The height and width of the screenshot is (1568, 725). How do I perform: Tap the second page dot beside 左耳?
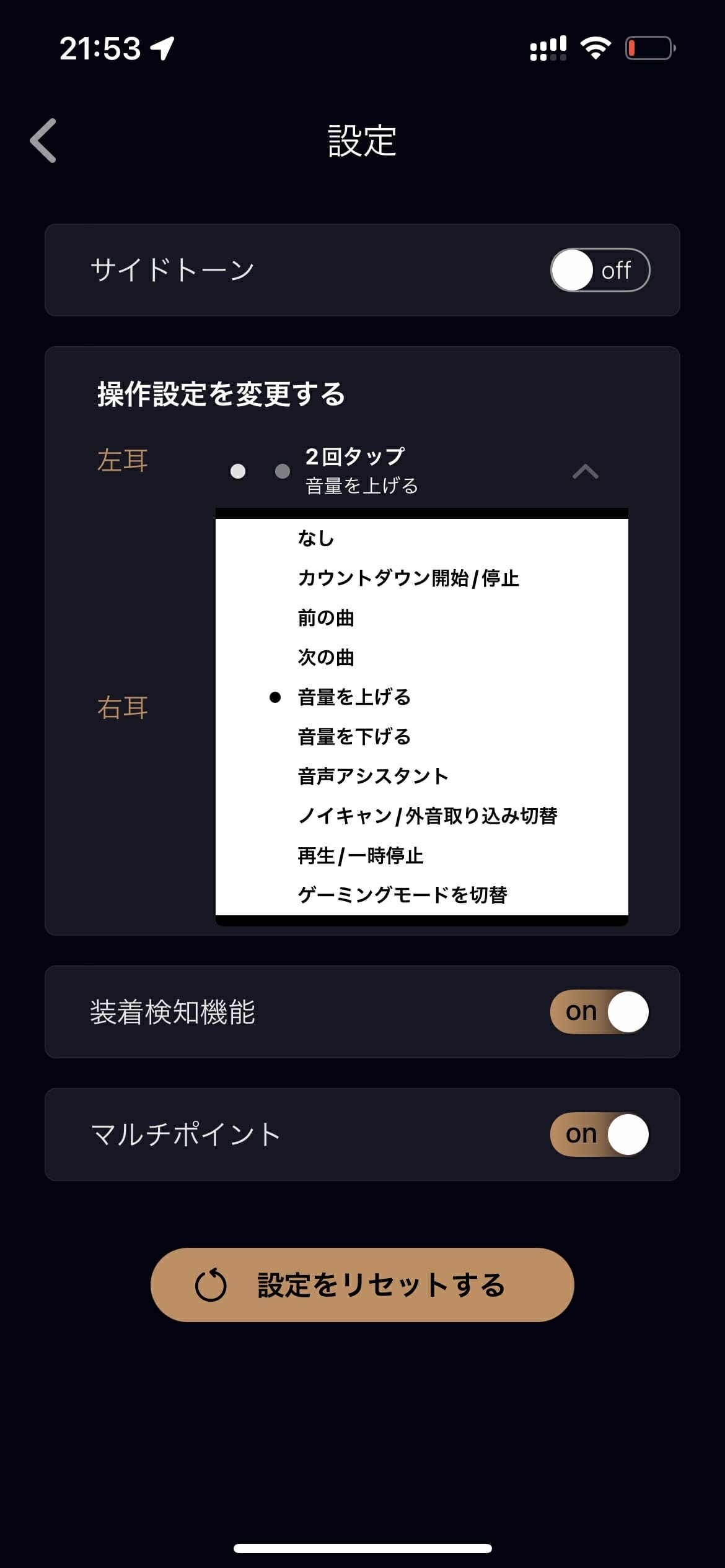click(x=283, y=472)
